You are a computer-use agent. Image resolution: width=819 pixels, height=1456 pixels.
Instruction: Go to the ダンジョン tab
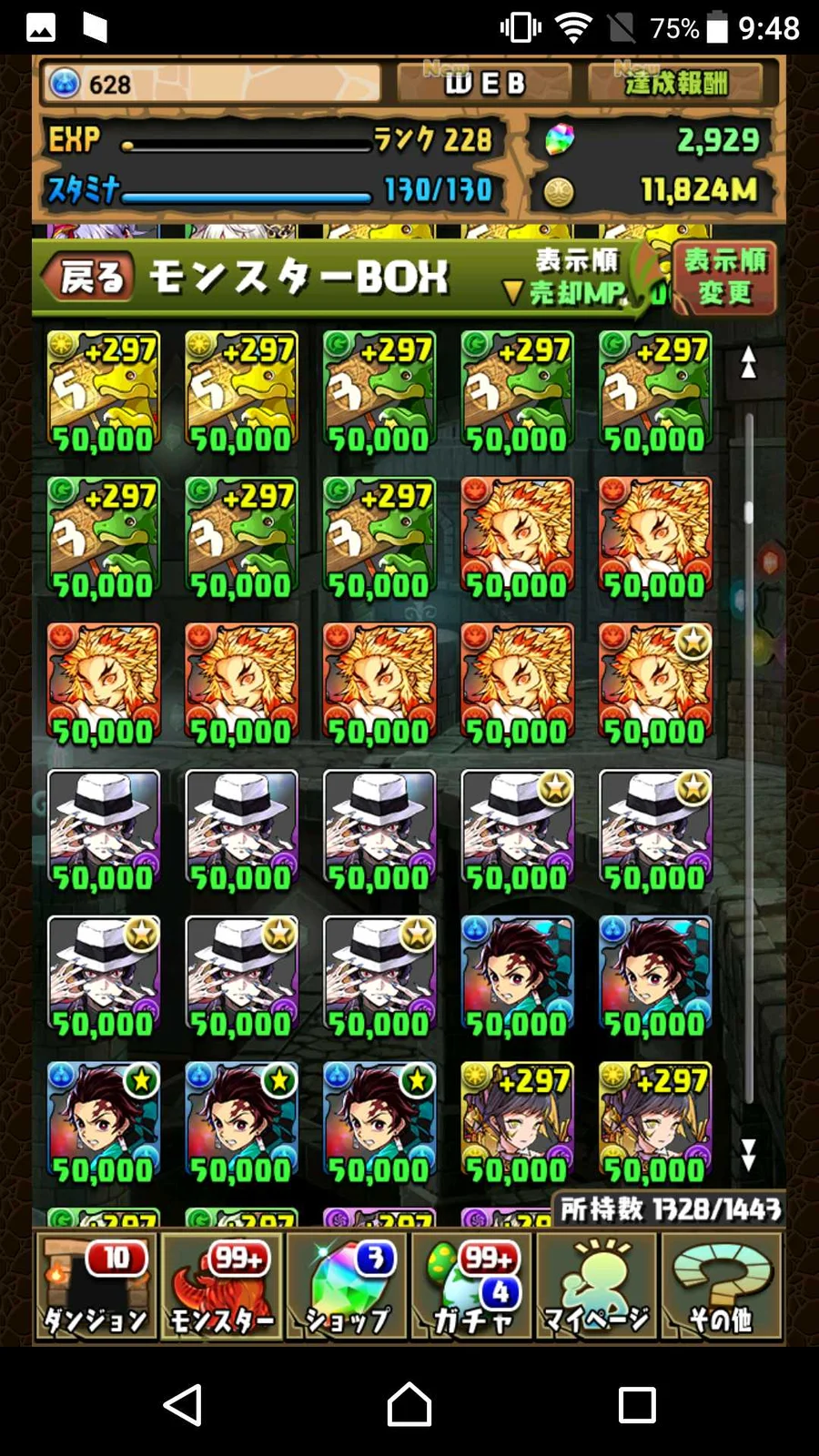96,1286
